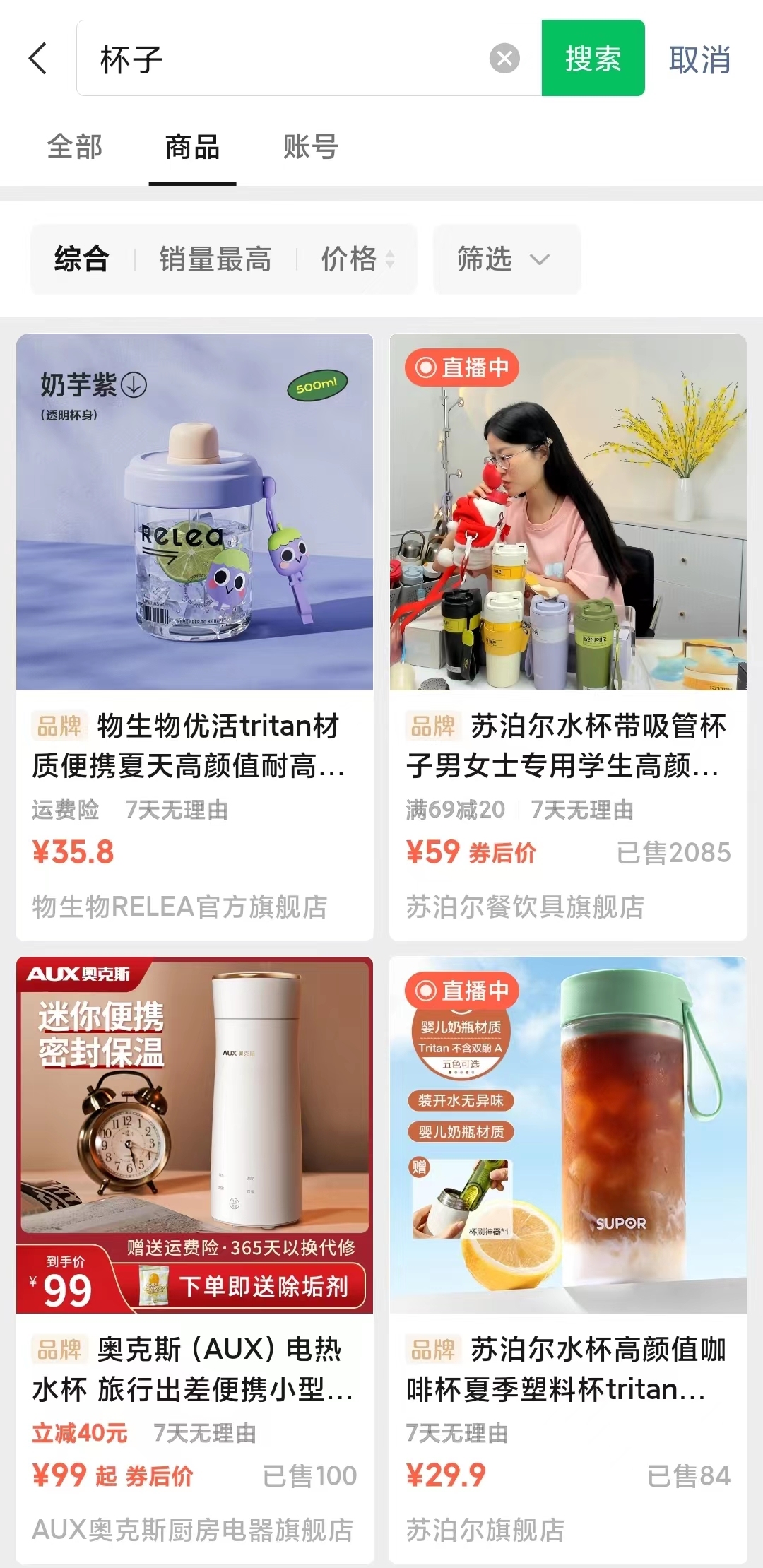Sort products by 价格
Screen dimensions: 763x1568
click(357, 259)
